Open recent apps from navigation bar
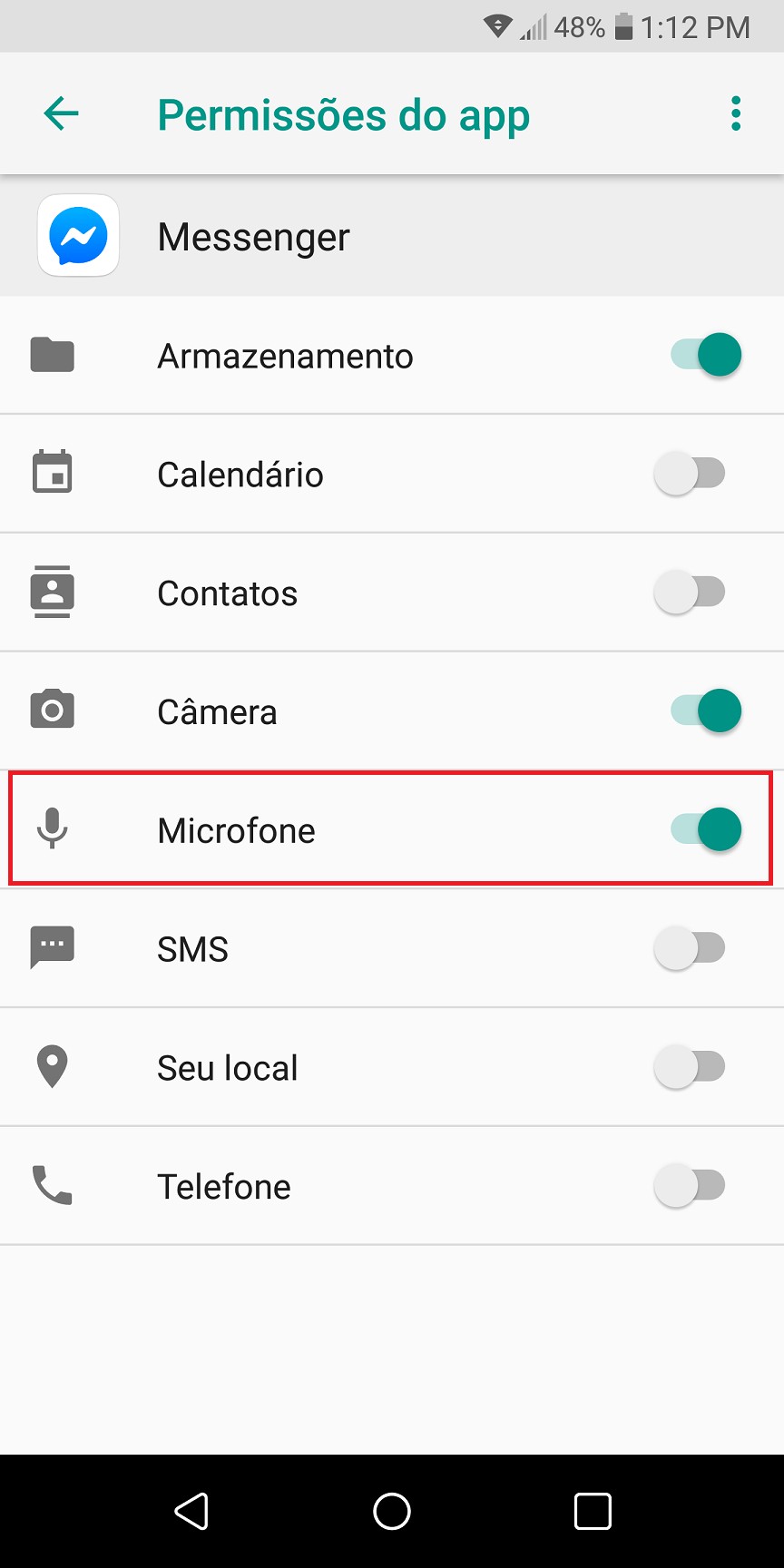The height and width of the screenshot is (1568, 784). click(593, 1512)
